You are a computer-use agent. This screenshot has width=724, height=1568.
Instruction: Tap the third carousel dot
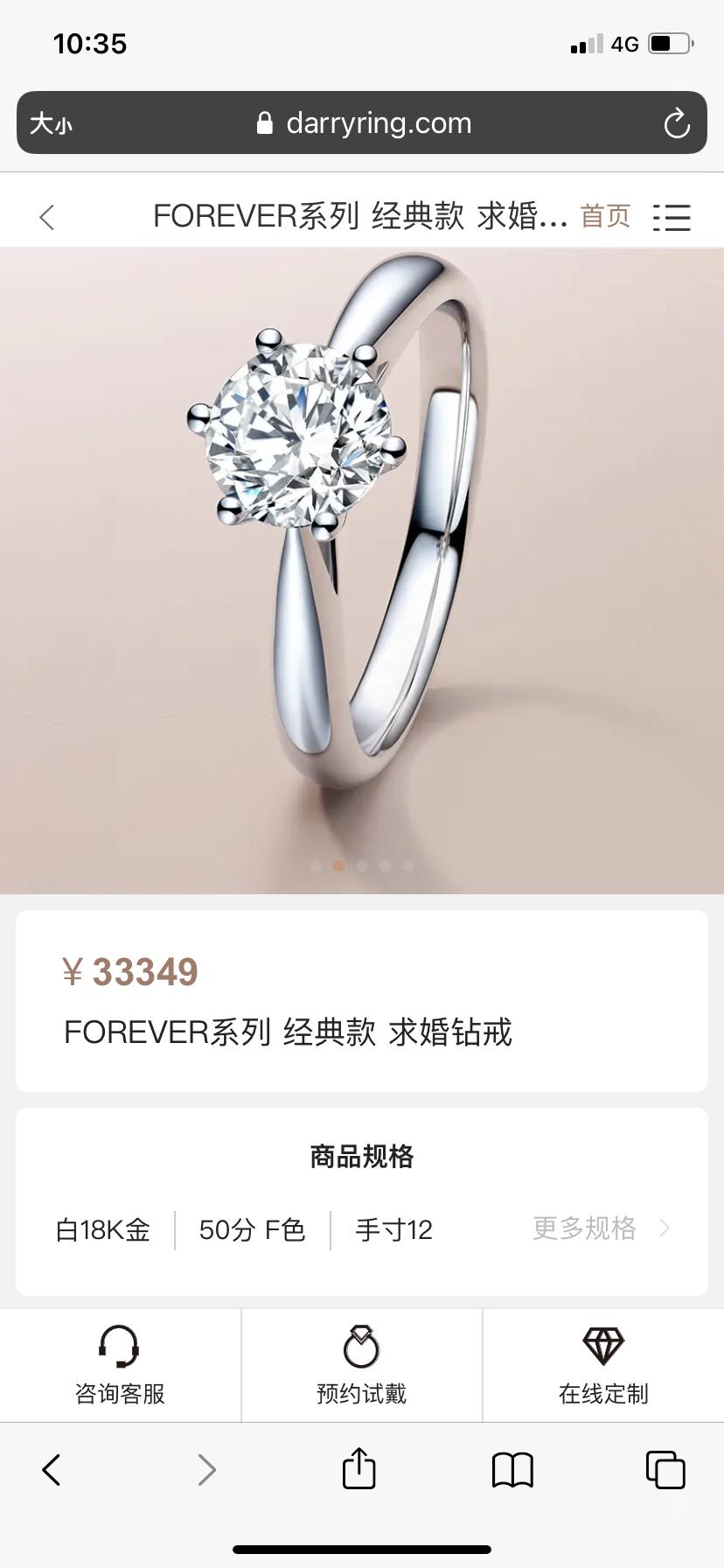click(362, 864)
